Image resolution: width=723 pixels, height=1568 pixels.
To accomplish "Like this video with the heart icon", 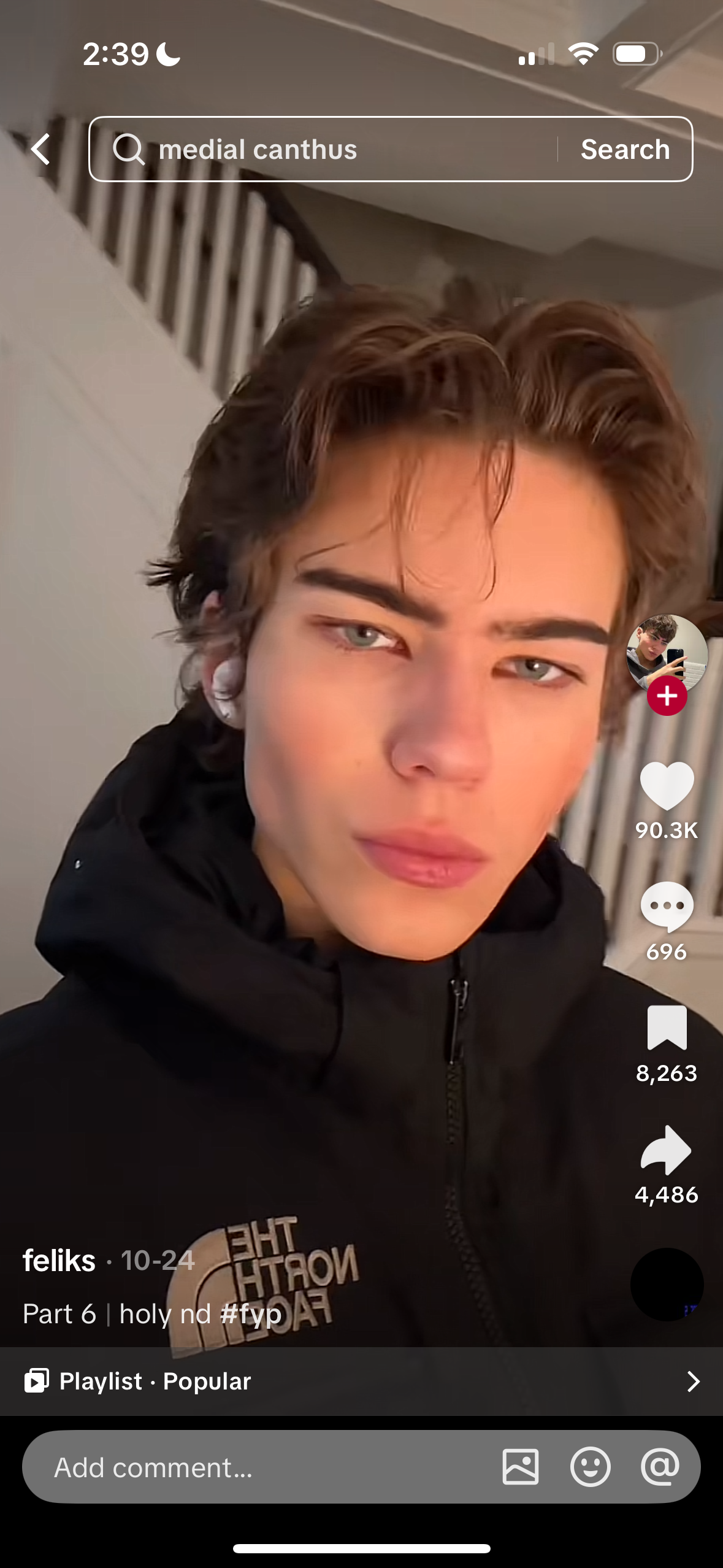I will [667, 785].
